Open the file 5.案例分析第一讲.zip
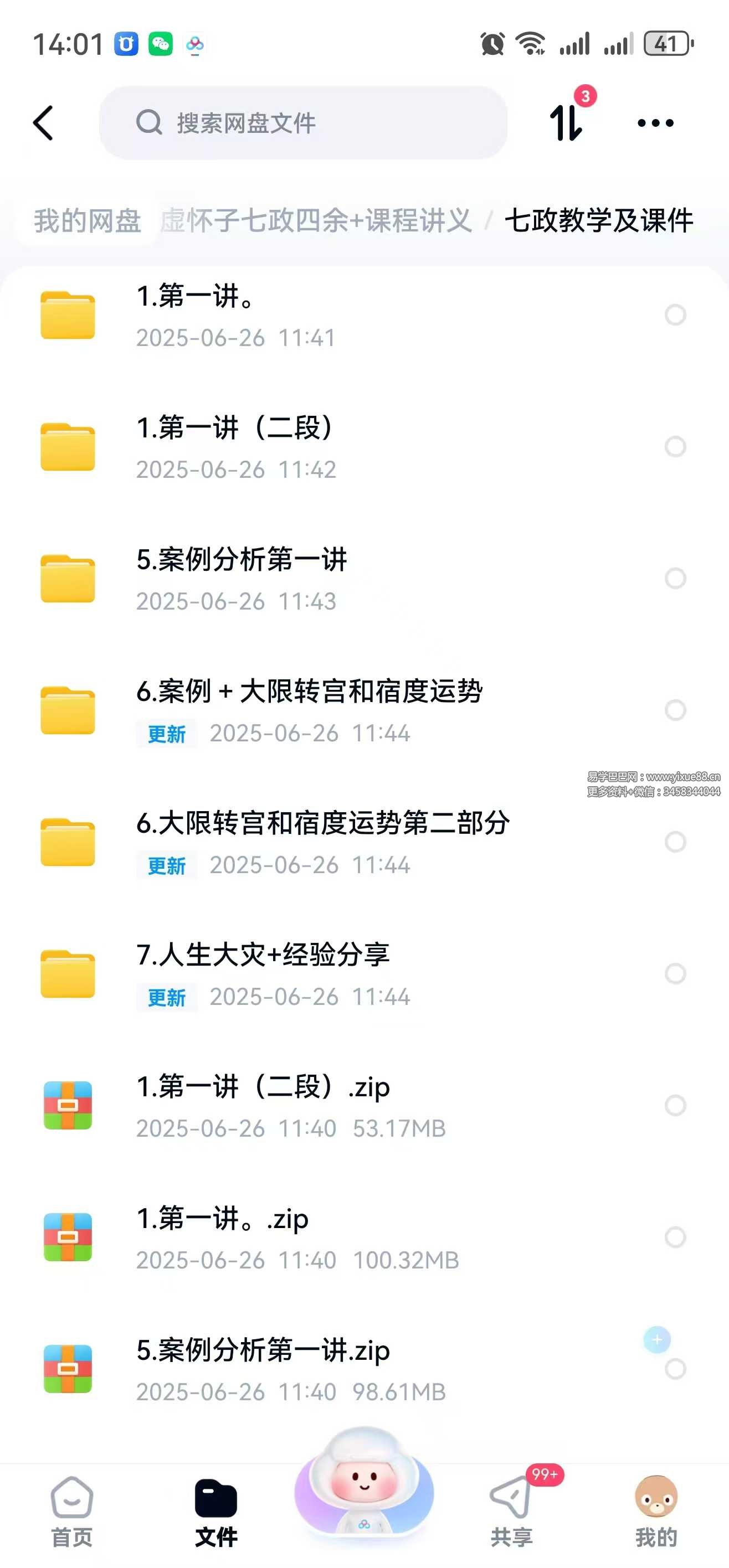This screenshot has height=1568, width=729. 364,1369
